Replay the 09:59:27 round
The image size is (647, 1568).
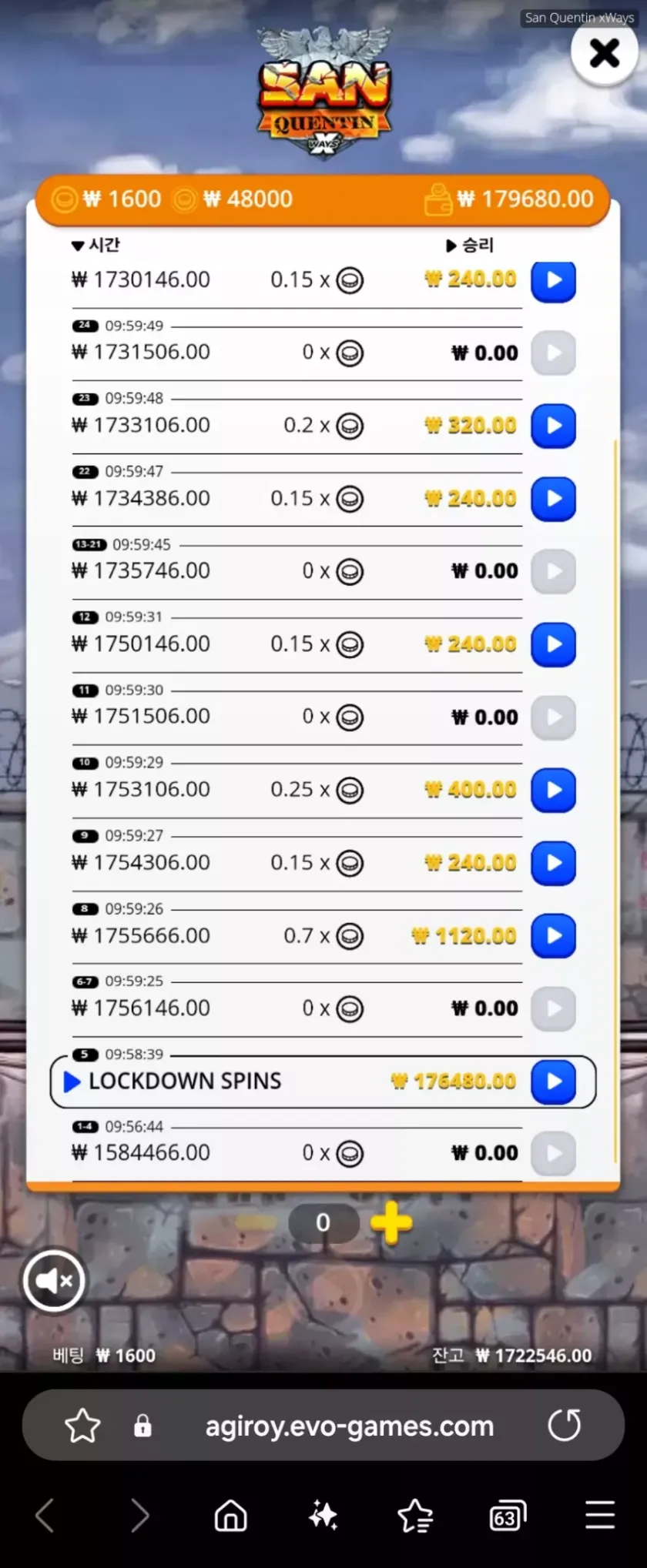[x=553, y=863]
